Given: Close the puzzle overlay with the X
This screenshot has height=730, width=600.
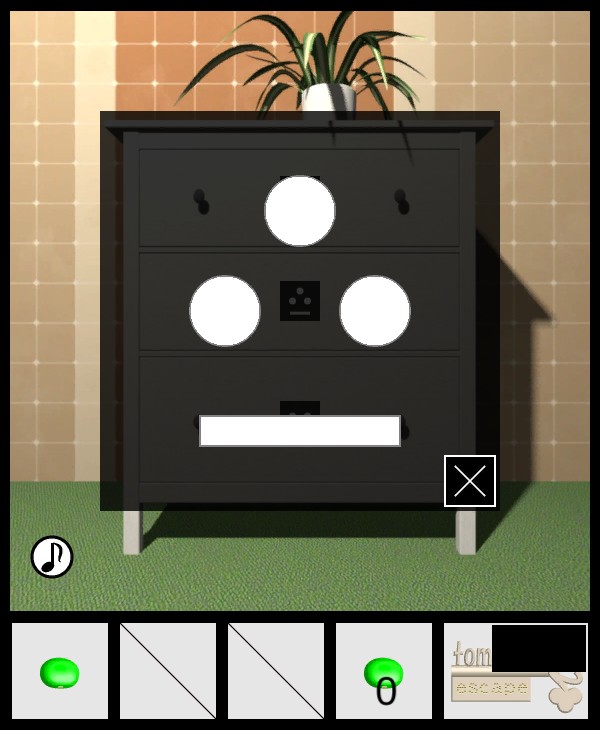Looking at the screenshot, I should click(x=470, y=481).
